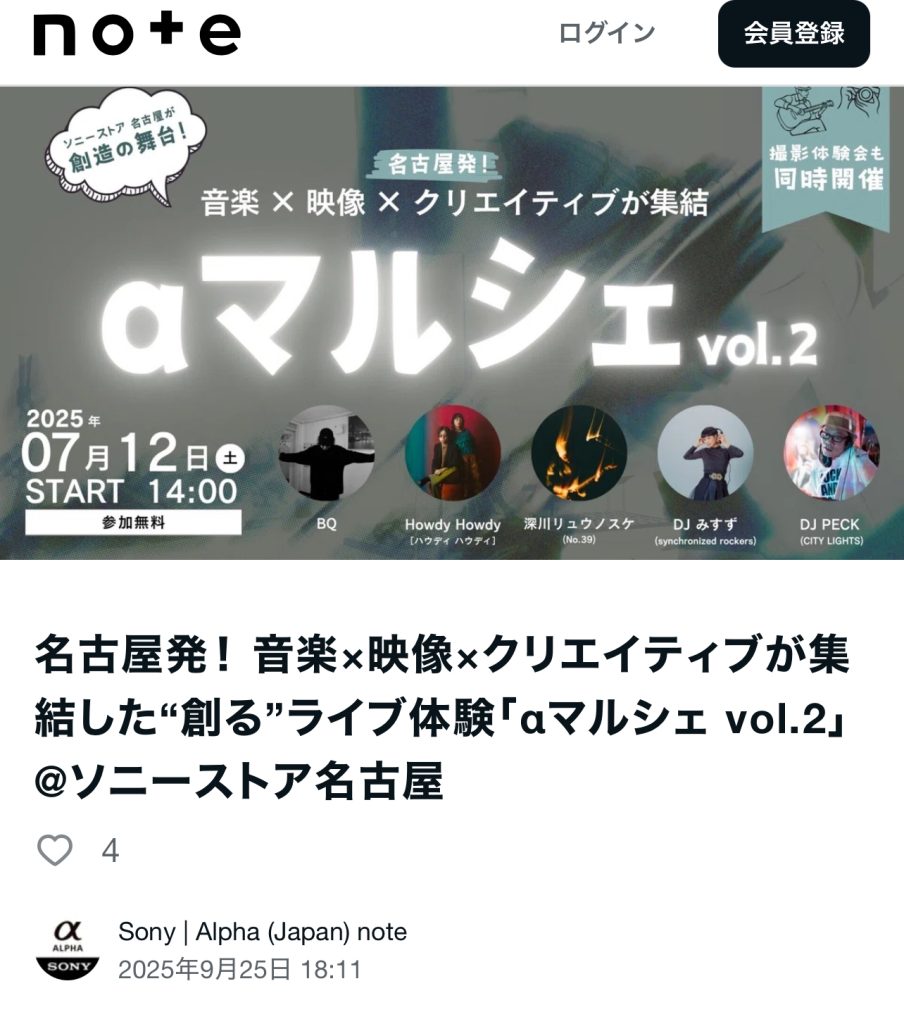Like this article with the heart

click(x=55, y=850)
